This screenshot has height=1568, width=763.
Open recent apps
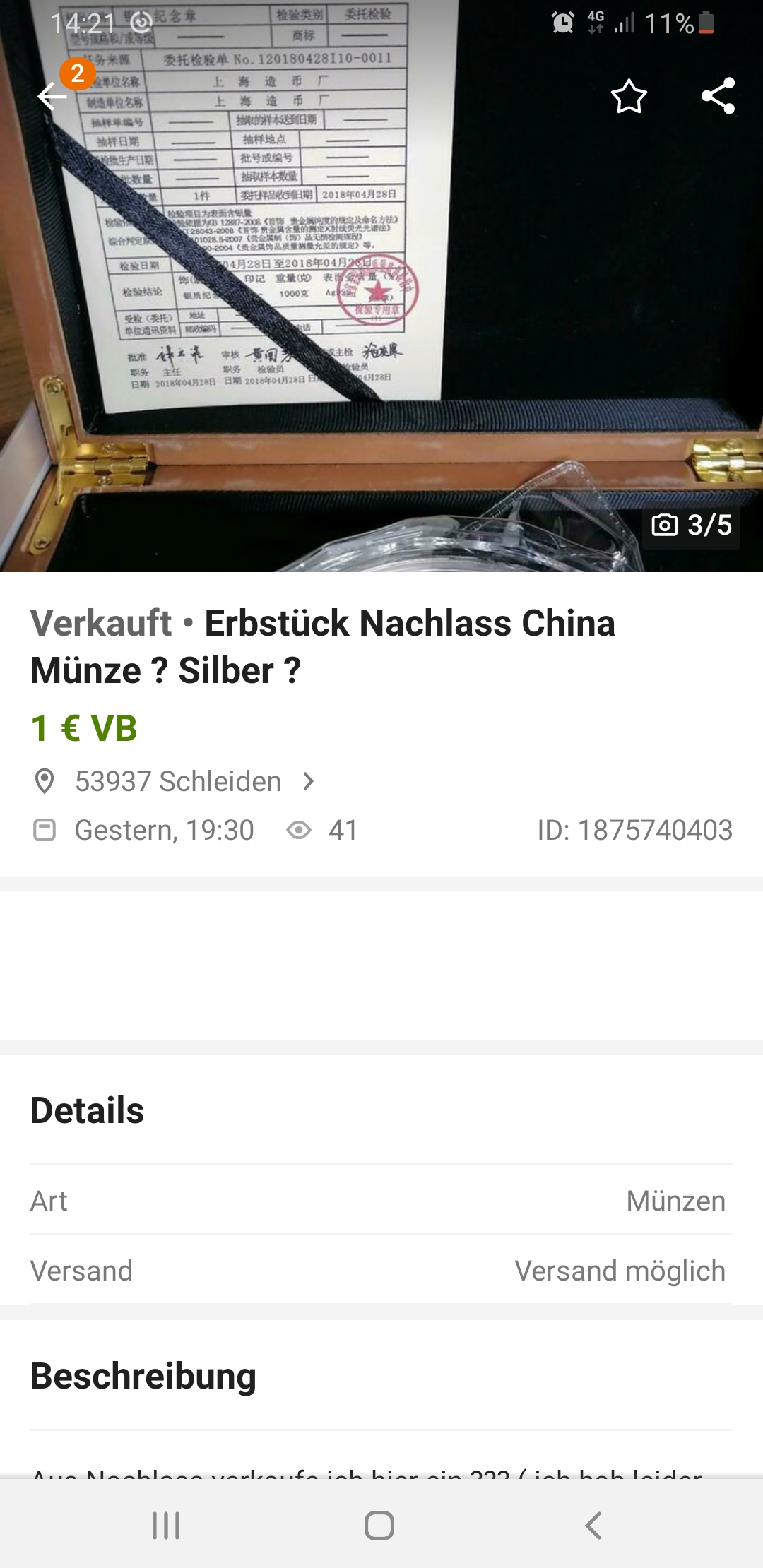(x=166, y=1525)
